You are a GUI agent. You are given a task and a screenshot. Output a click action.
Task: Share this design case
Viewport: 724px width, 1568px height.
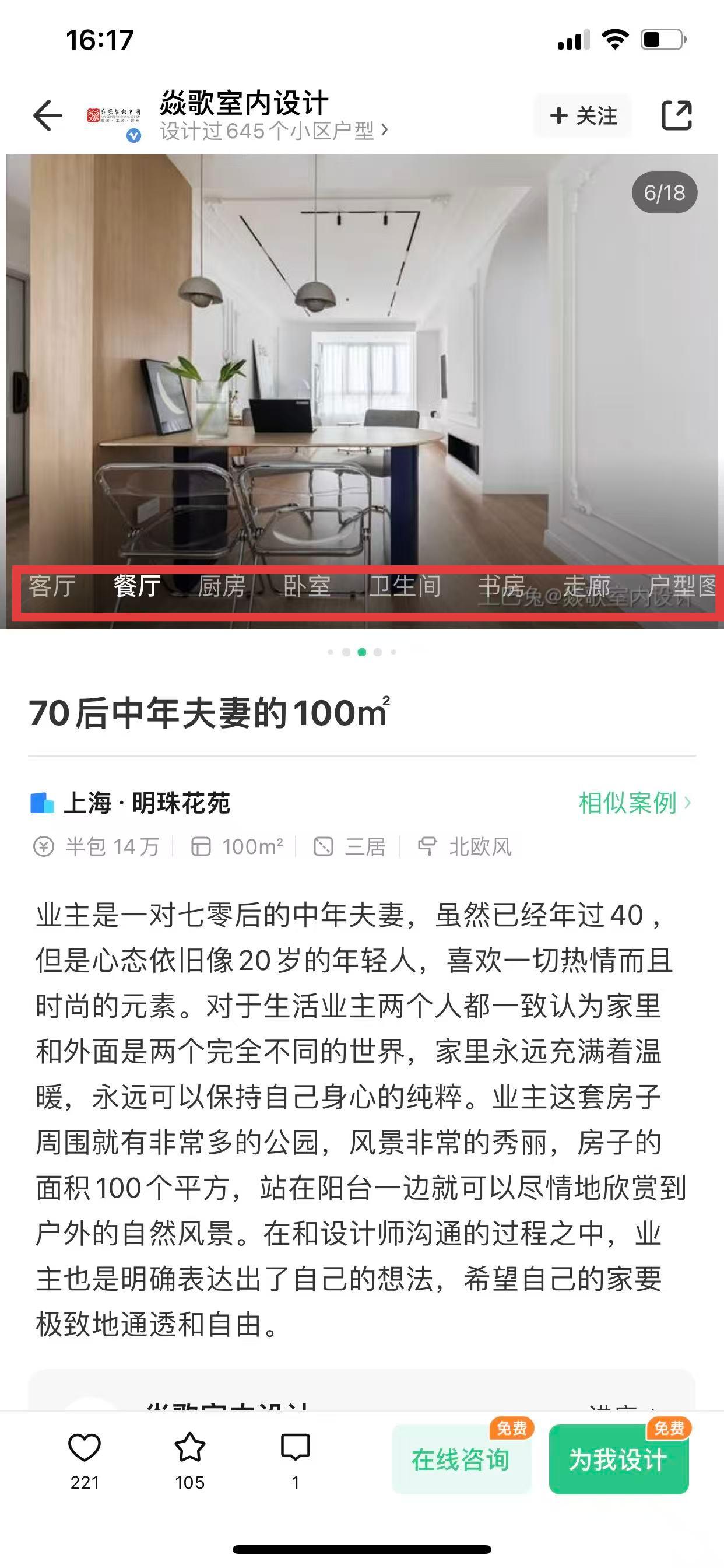677,116
